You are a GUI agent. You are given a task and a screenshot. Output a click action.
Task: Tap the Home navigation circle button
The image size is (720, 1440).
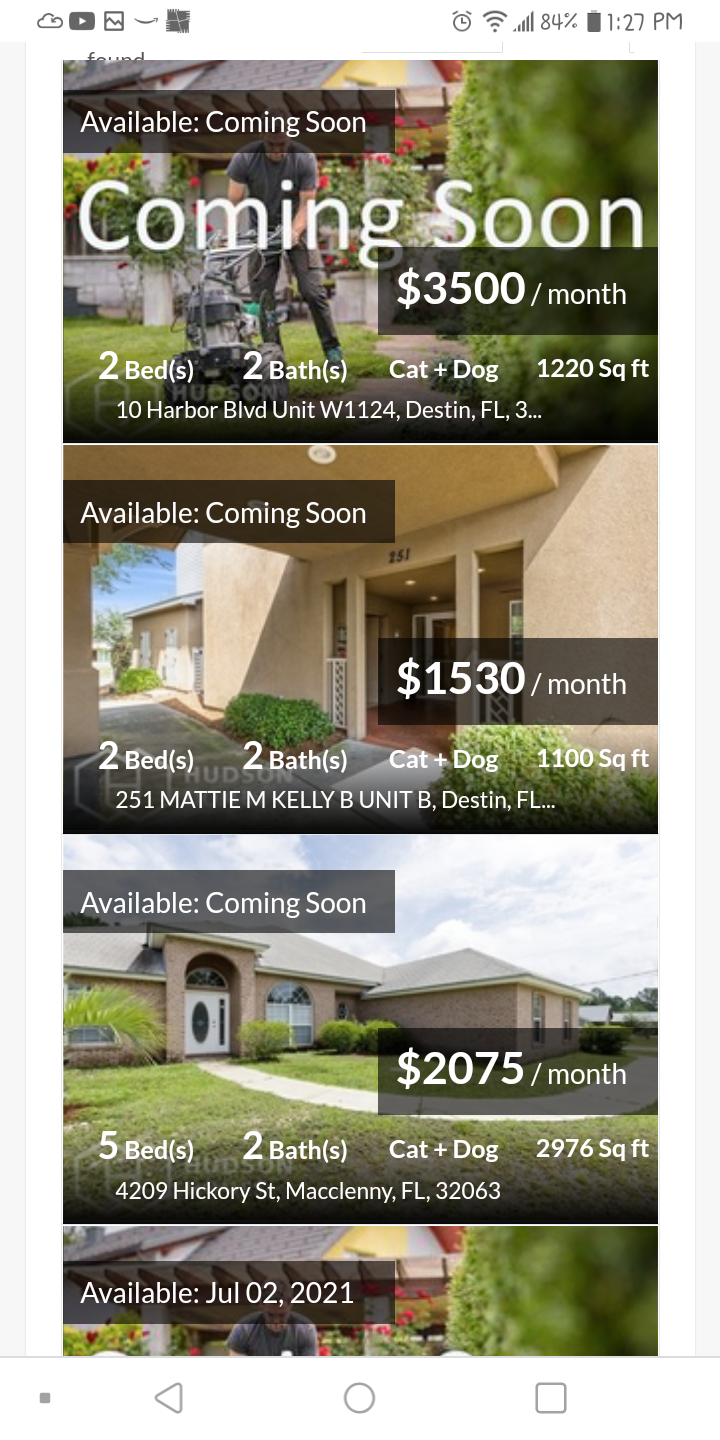click(360, 1399)
